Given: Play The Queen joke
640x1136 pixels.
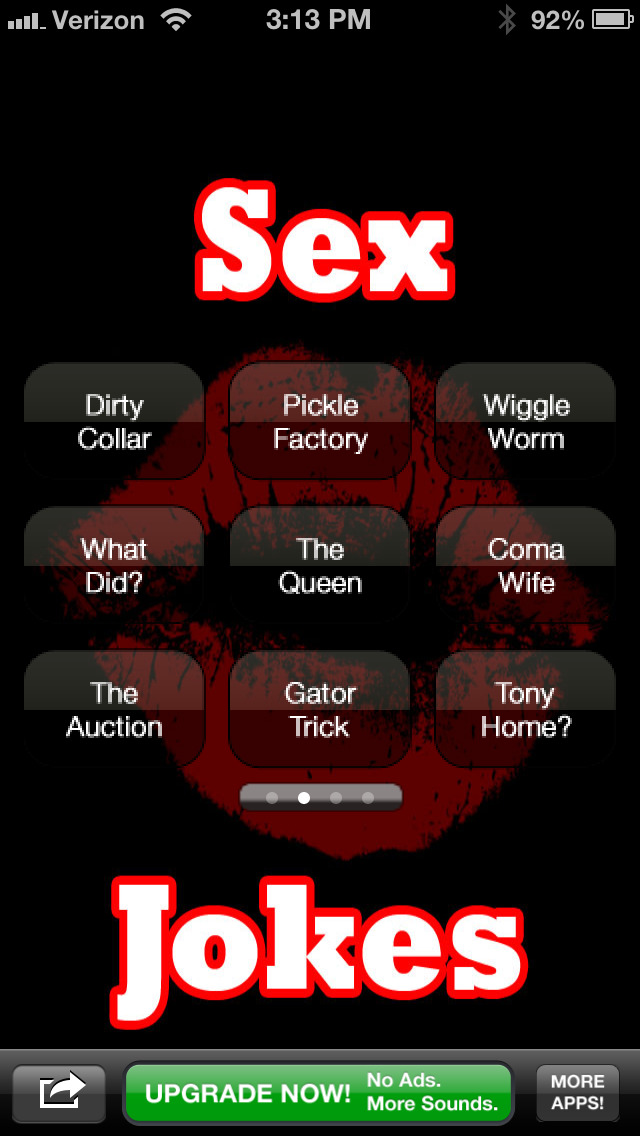Looking at the screenshot, I should click(320, 565).
